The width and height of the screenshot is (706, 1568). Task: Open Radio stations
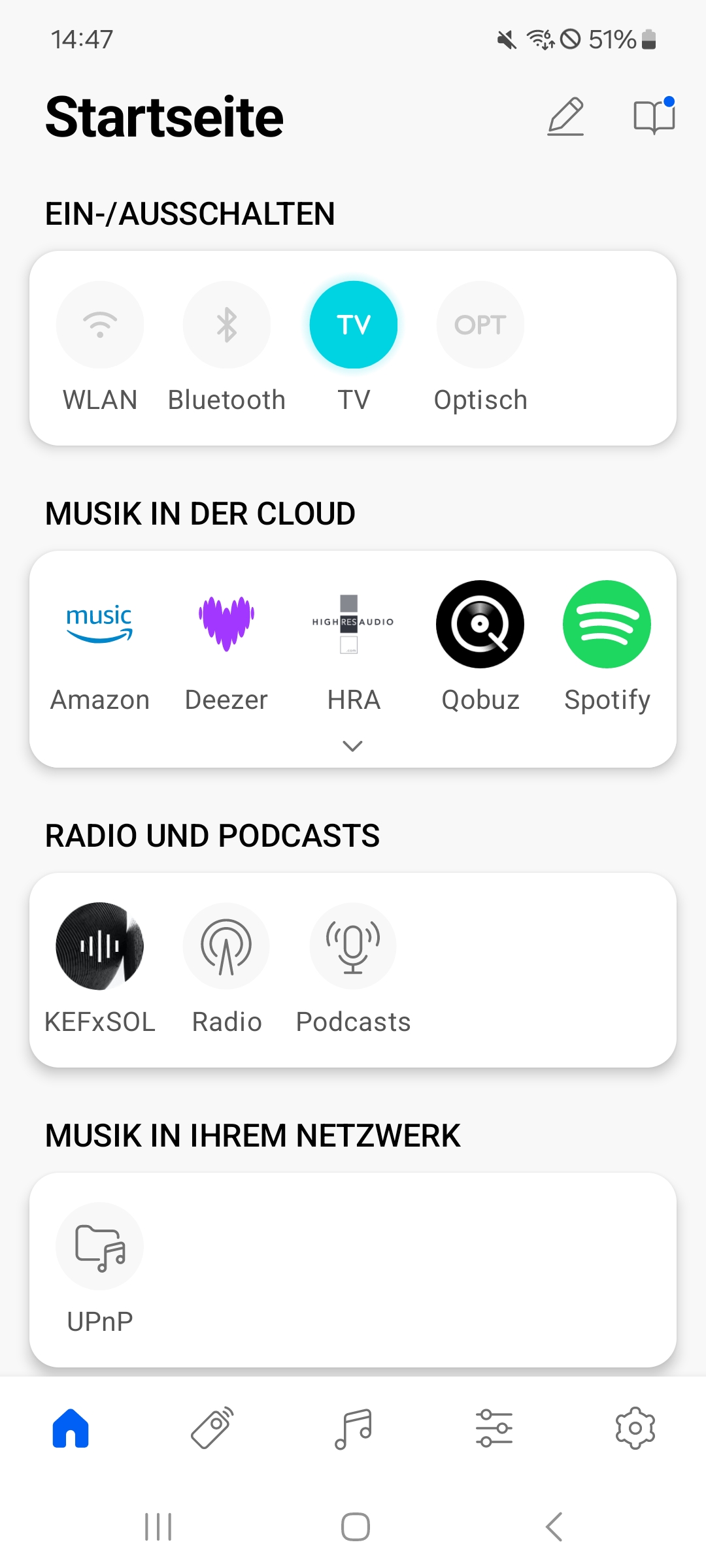point(227,946)
